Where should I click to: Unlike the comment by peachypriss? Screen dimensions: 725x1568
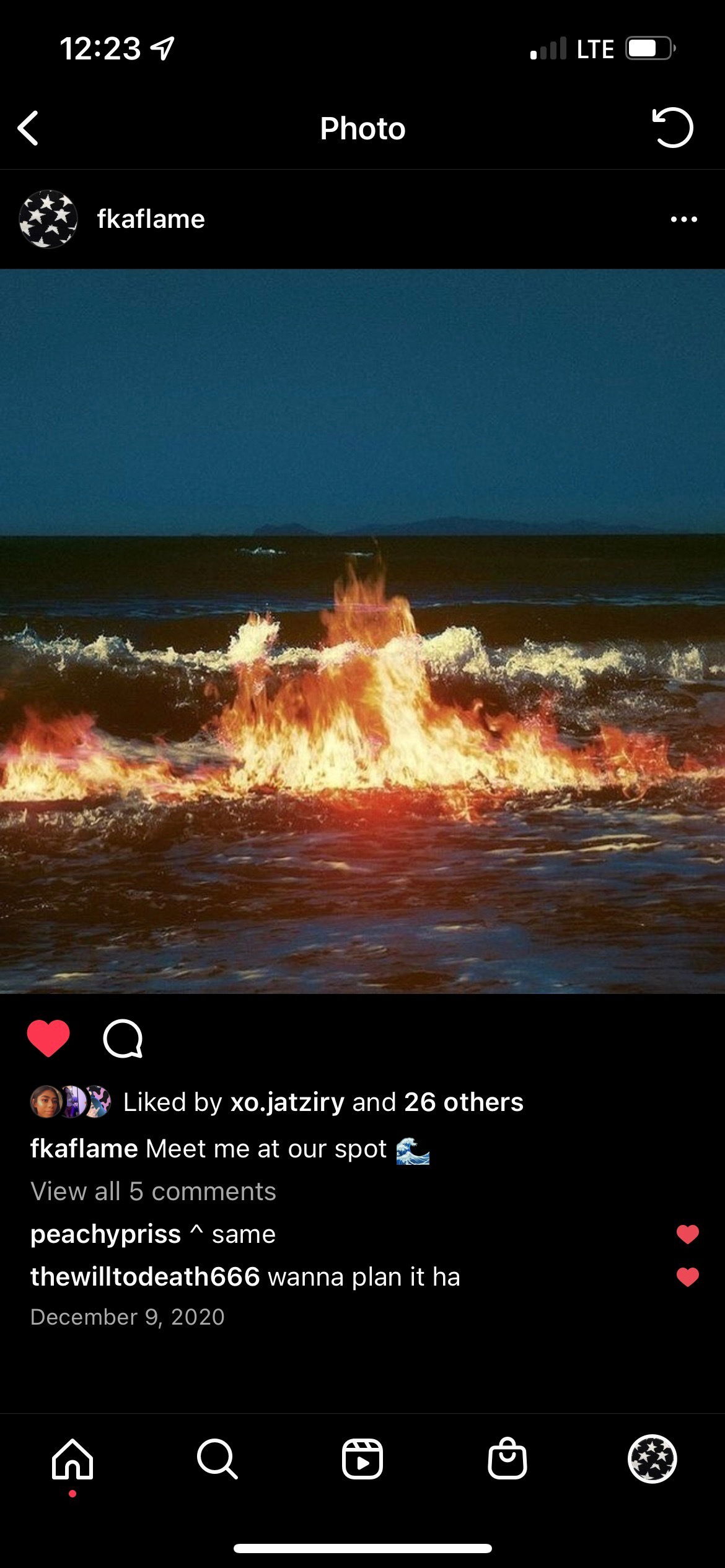[687, 1234]
